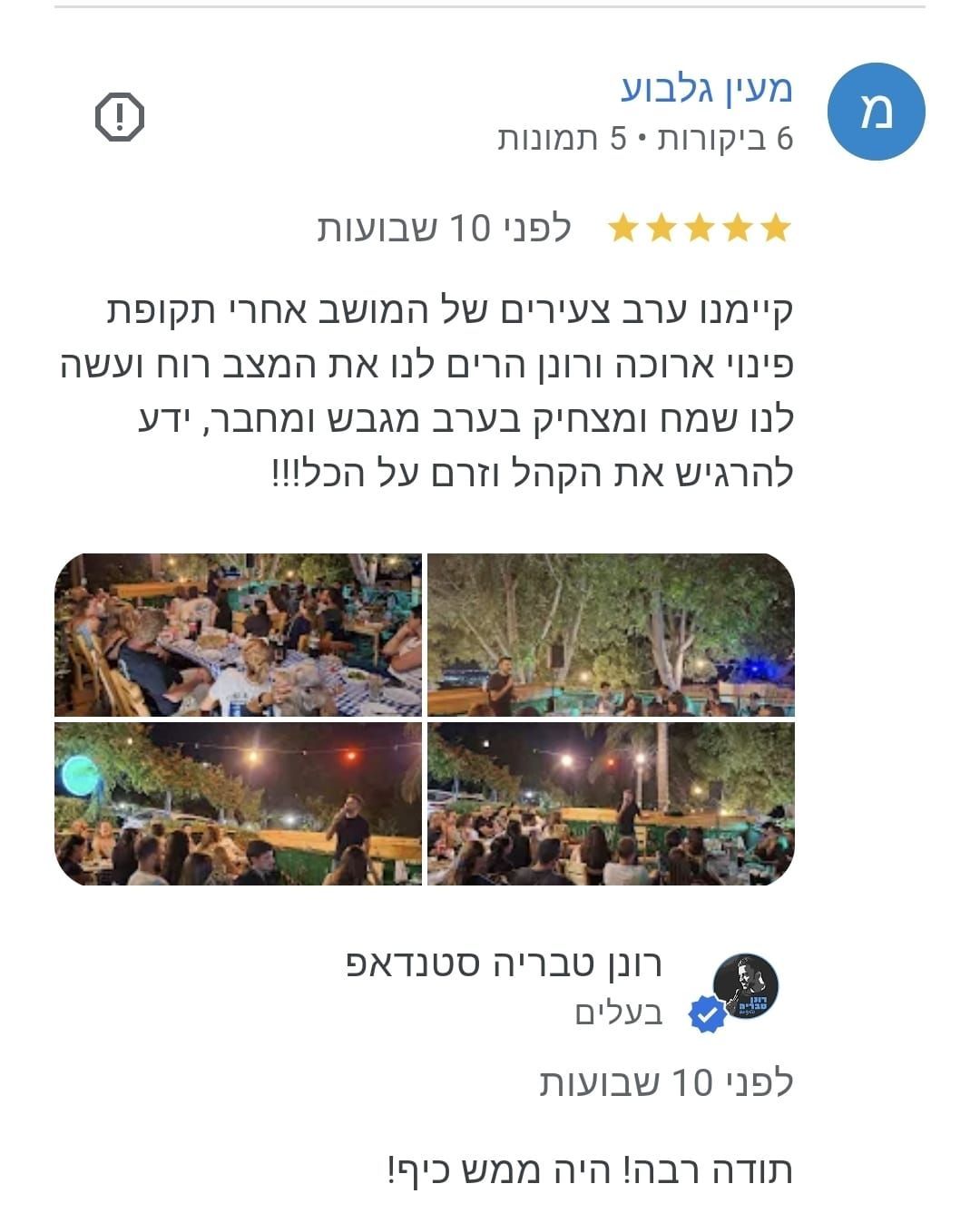
Task: Open the bottom-right review photo of crowd
Action: 611,804
